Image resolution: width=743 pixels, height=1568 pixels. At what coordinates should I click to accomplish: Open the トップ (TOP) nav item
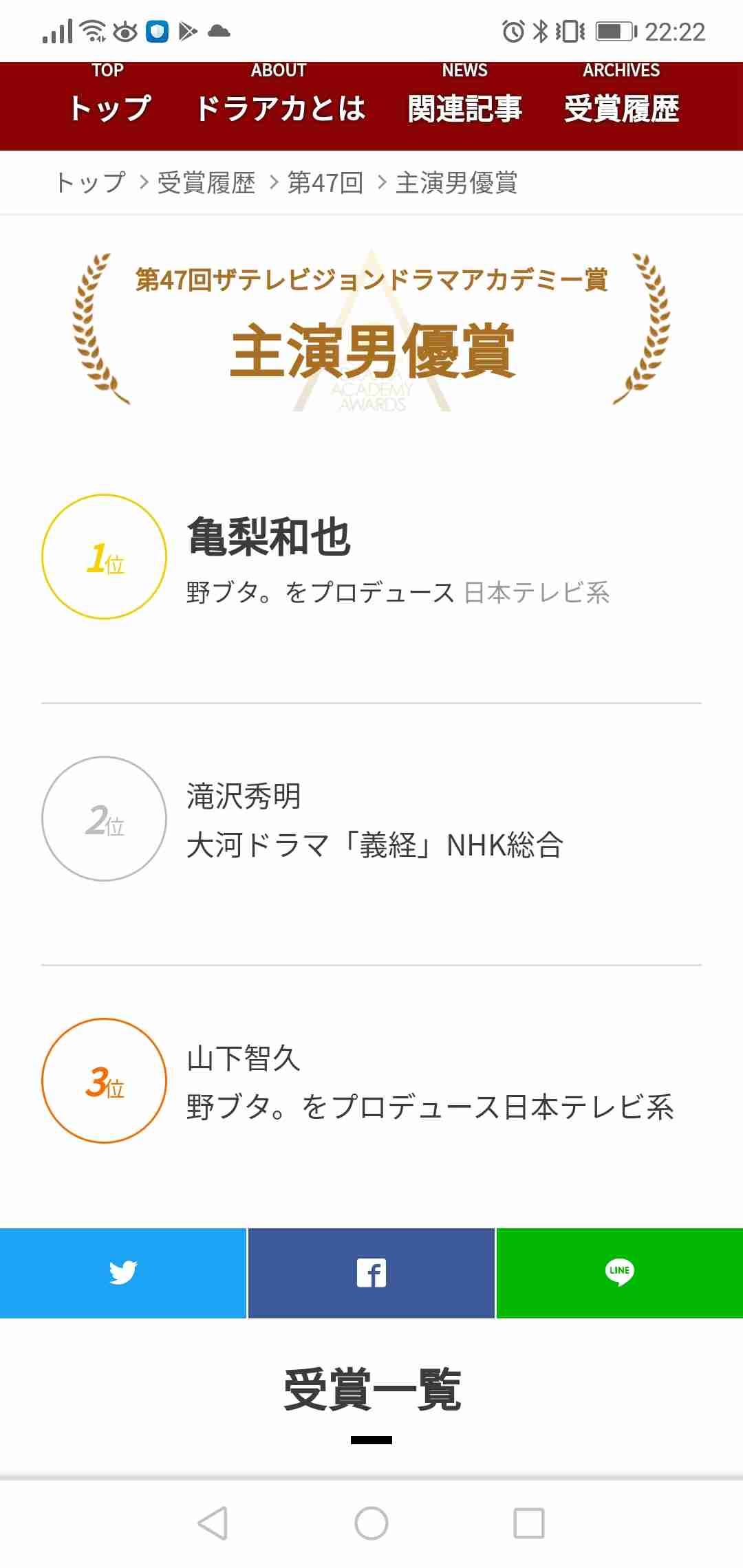pos(109,96)
